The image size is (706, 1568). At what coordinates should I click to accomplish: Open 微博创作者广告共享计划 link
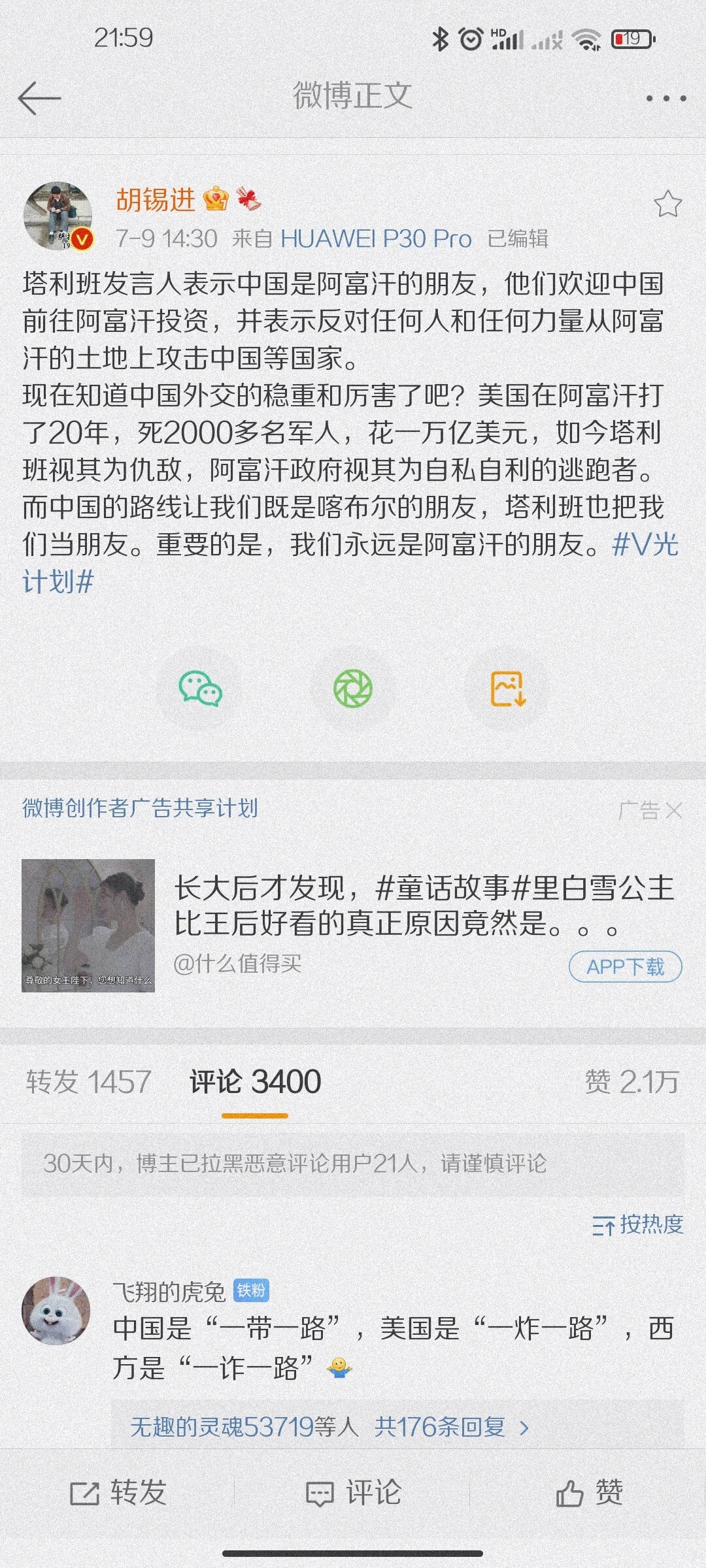[140, 808]
